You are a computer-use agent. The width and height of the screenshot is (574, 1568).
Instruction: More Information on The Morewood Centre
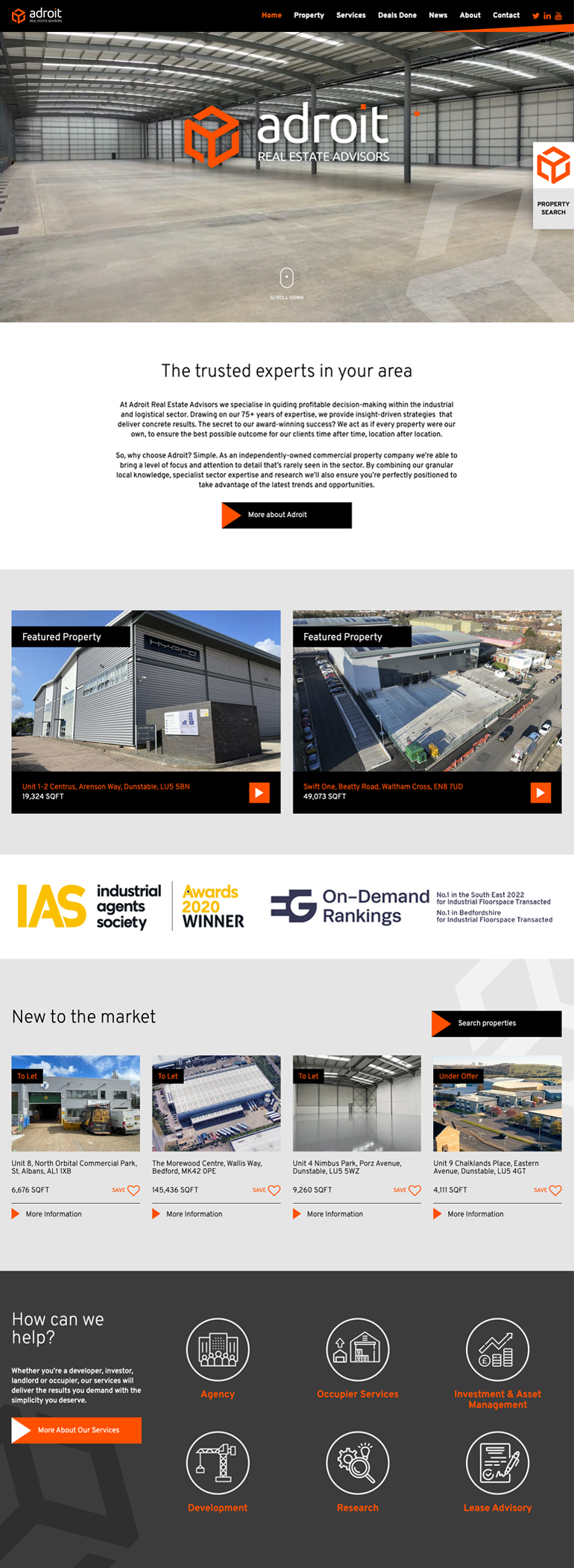pyautogui.click(x=194, y=1214)
